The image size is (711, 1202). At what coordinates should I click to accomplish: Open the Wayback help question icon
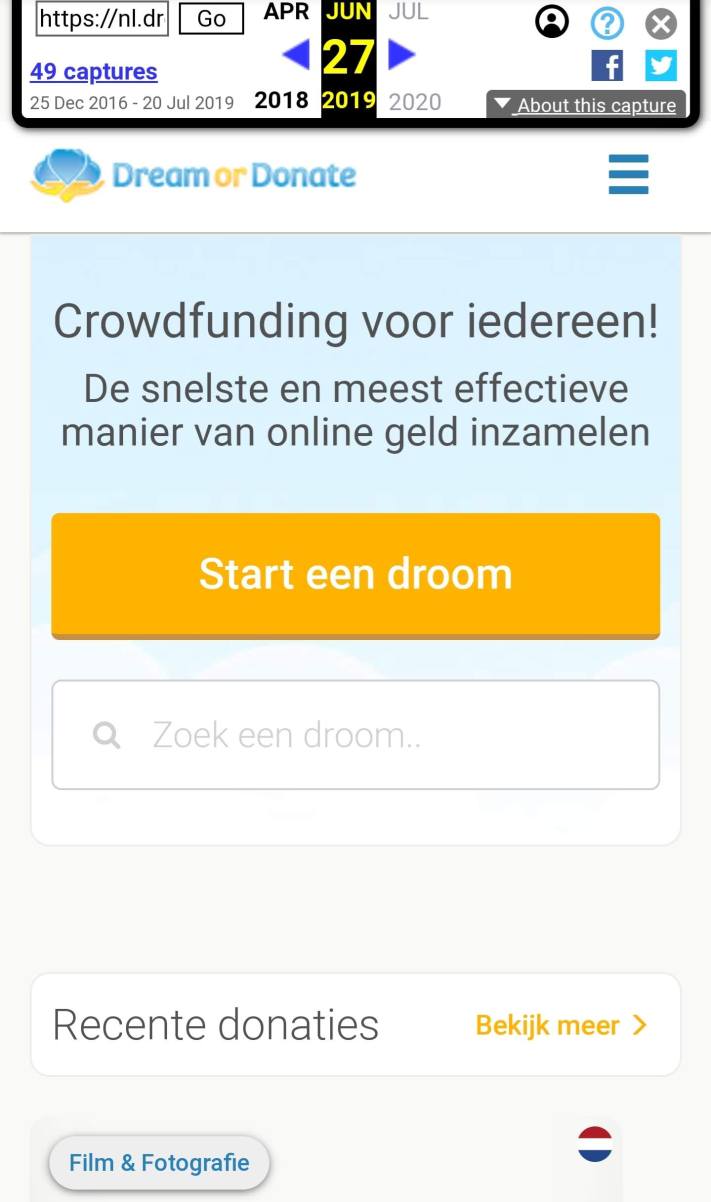pos(606,23)
